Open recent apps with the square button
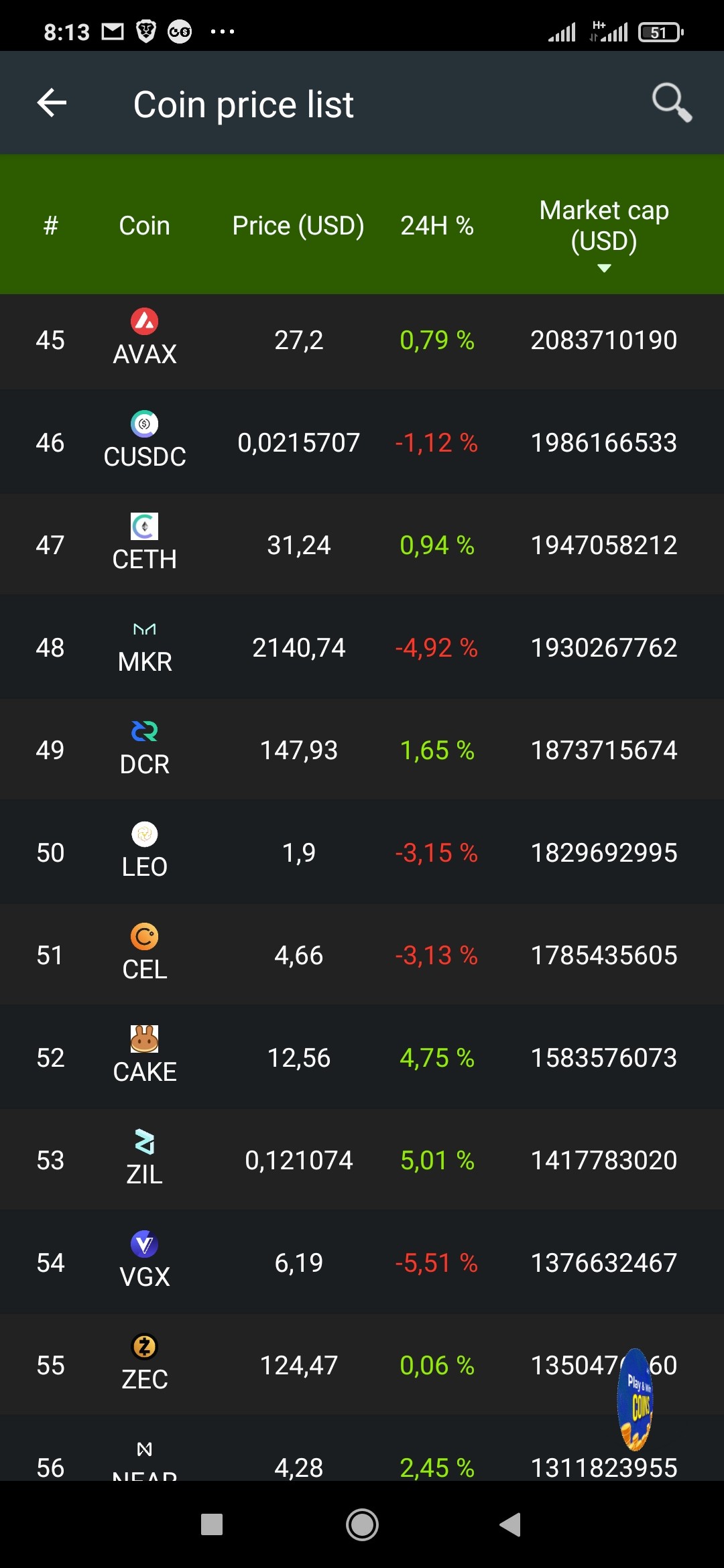The height and width of the screenshot is (1568, 724). point(212,1524)
